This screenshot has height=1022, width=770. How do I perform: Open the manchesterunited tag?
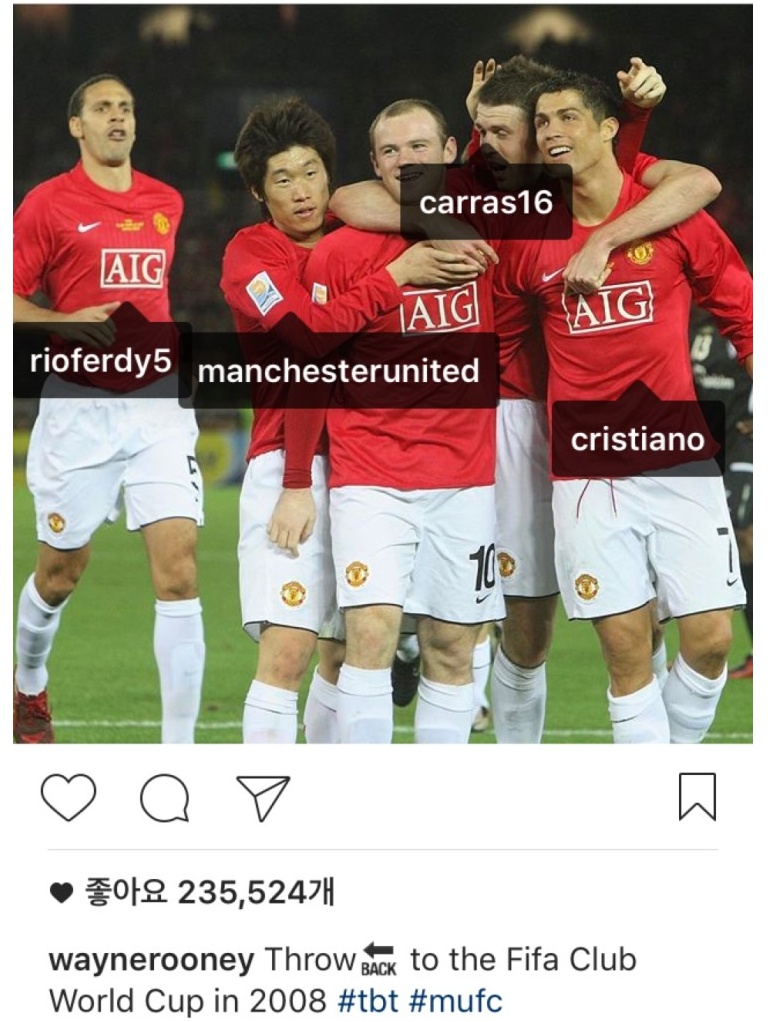tap(339, 372)
